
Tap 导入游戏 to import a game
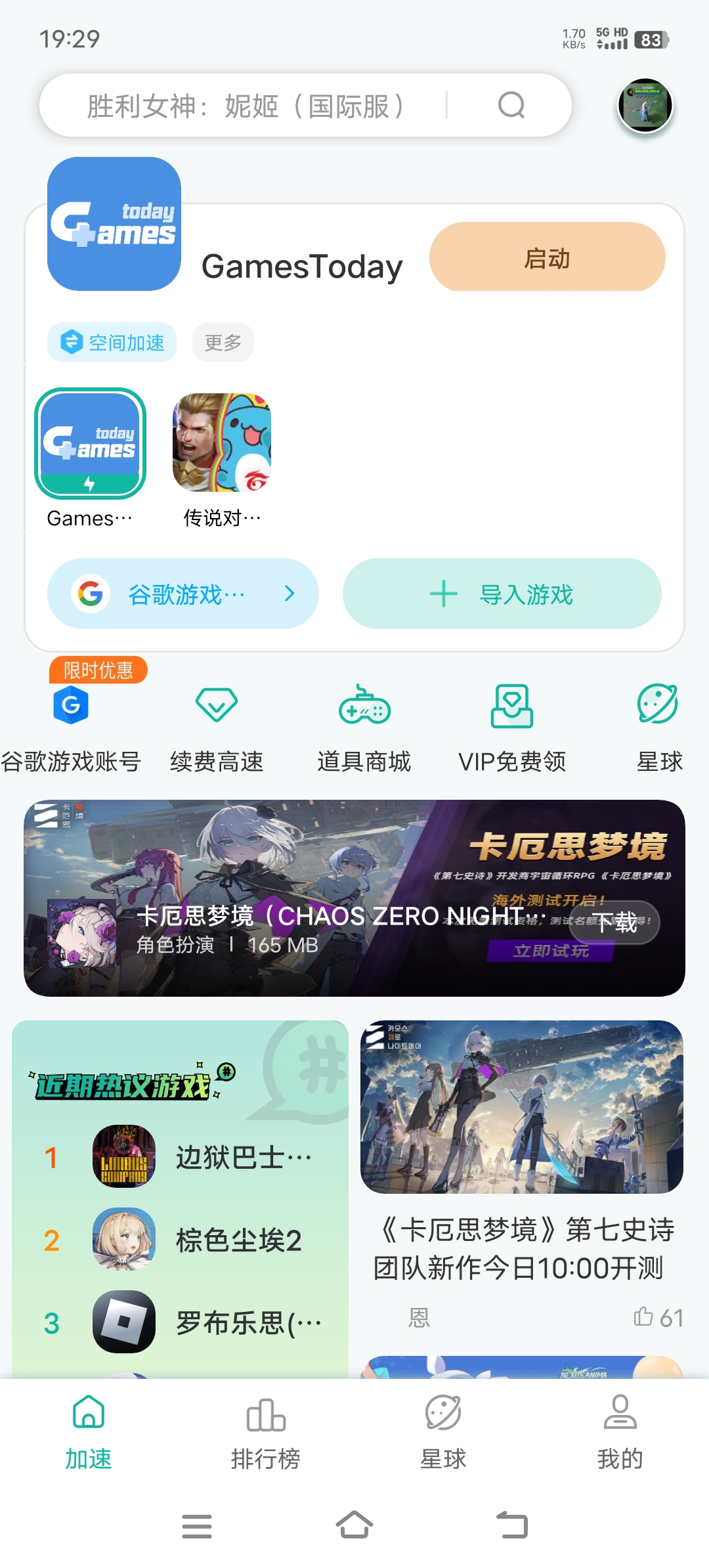pyautogui.click(x=502, y=594)
